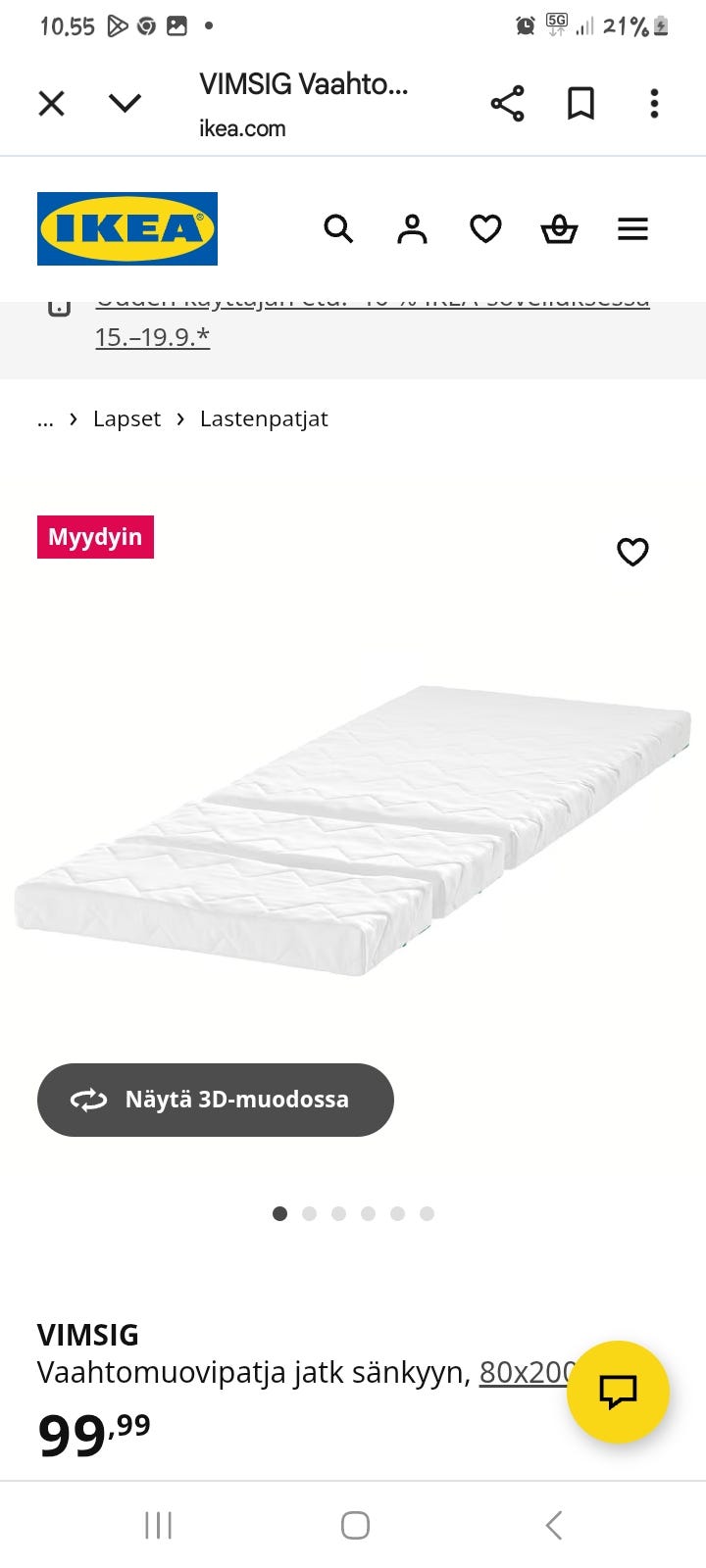Tap the ikea.com site label
This screenshot has width=706, height=1568.
[242, 127]
